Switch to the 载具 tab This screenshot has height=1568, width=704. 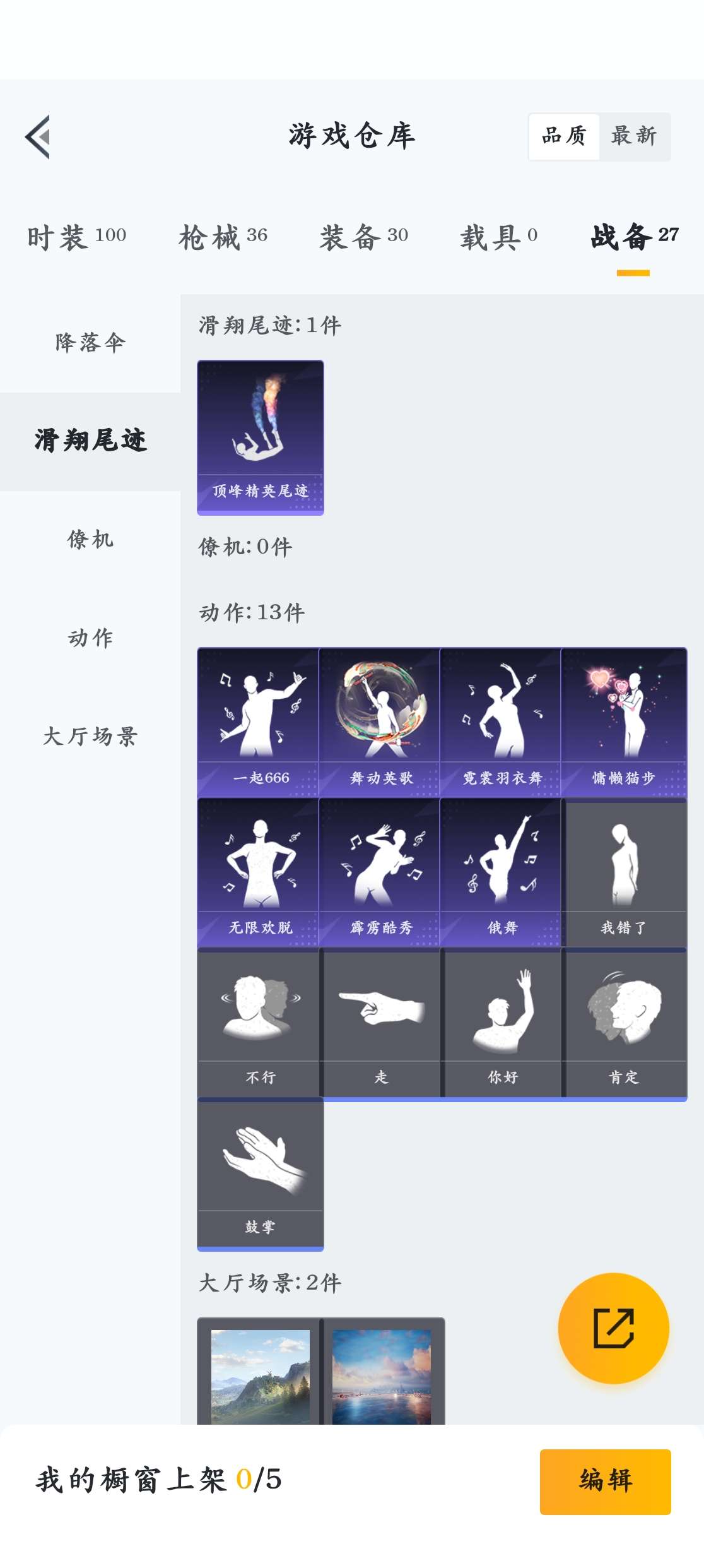[498, 237]
